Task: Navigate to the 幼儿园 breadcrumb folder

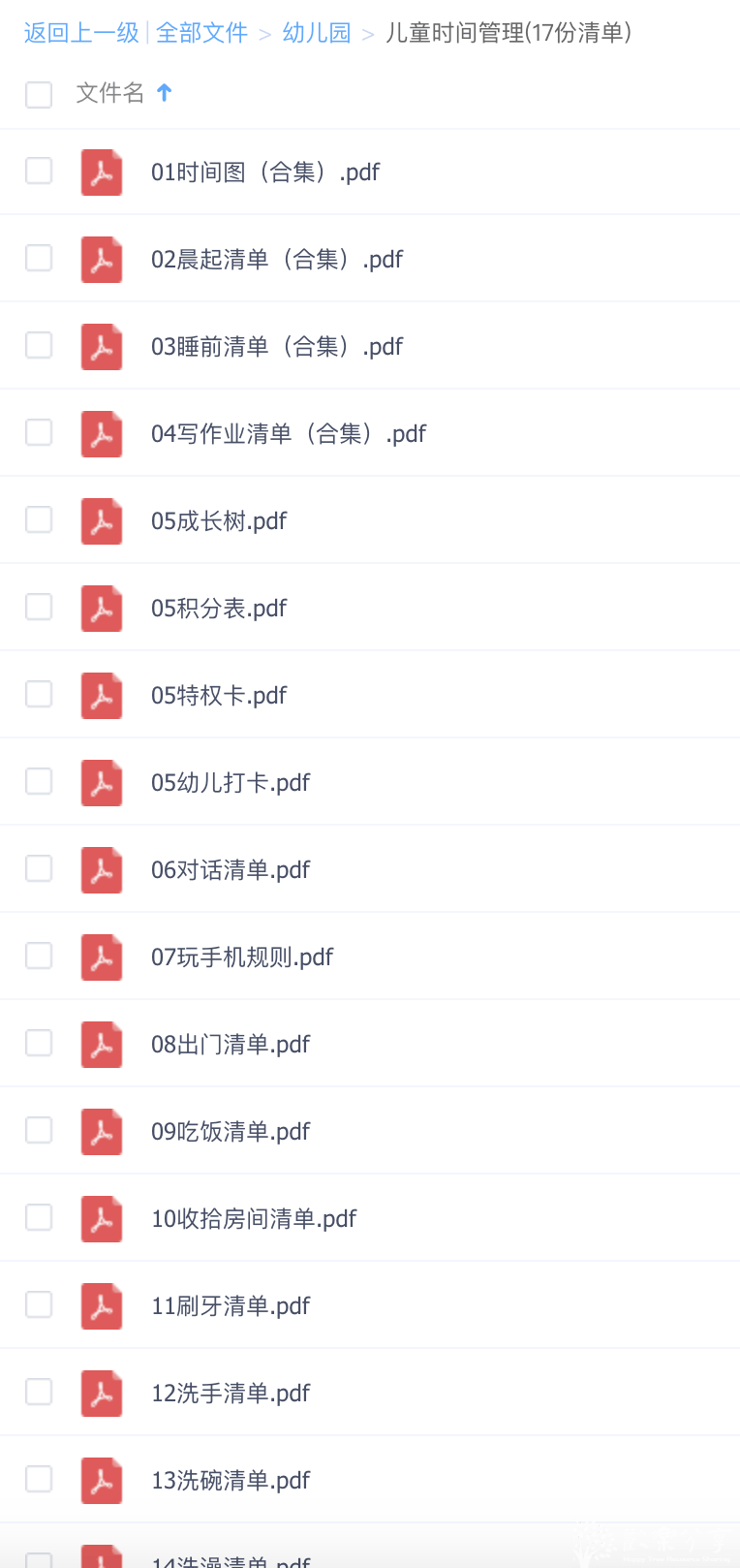Action: (x=317, y=32)
